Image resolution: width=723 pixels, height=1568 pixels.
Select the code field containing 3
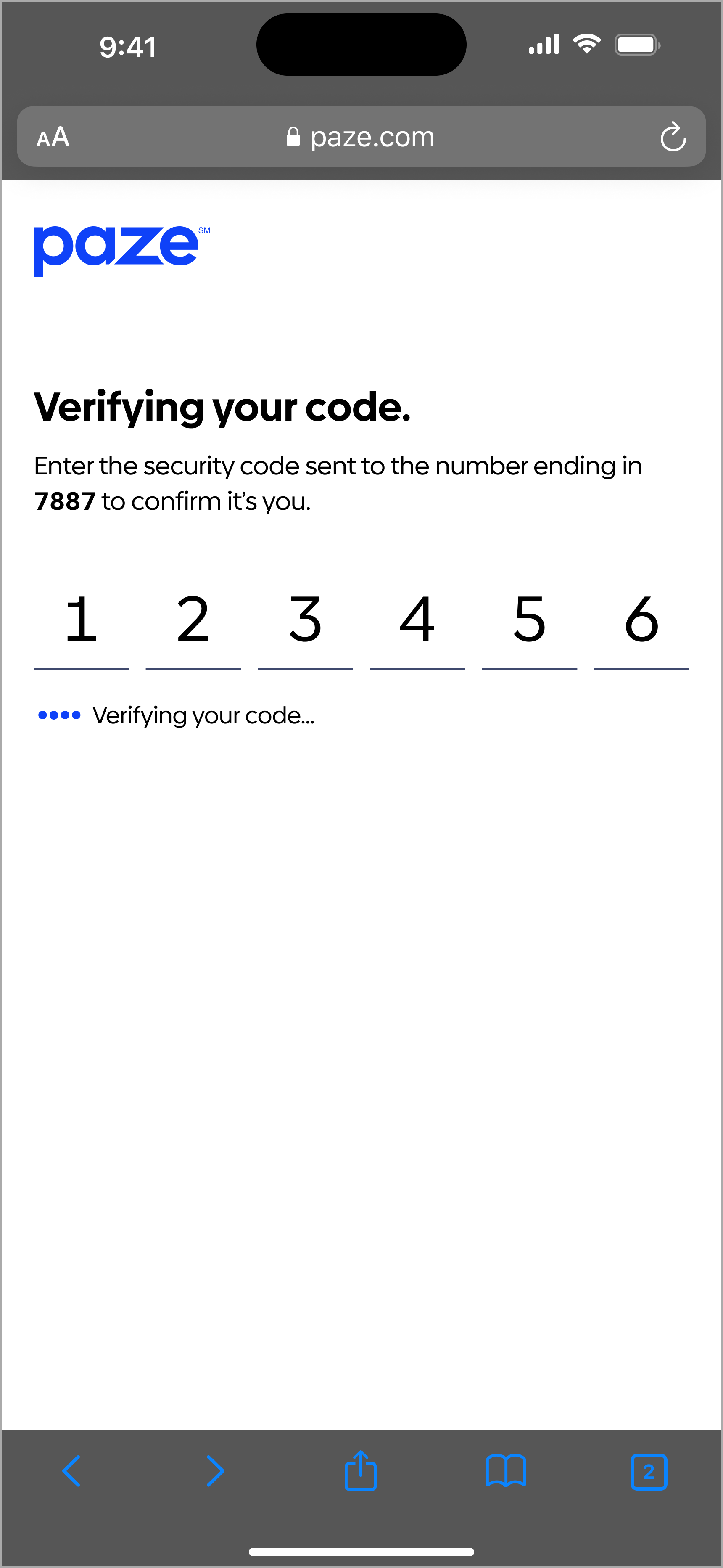click(x=305, y=621)
